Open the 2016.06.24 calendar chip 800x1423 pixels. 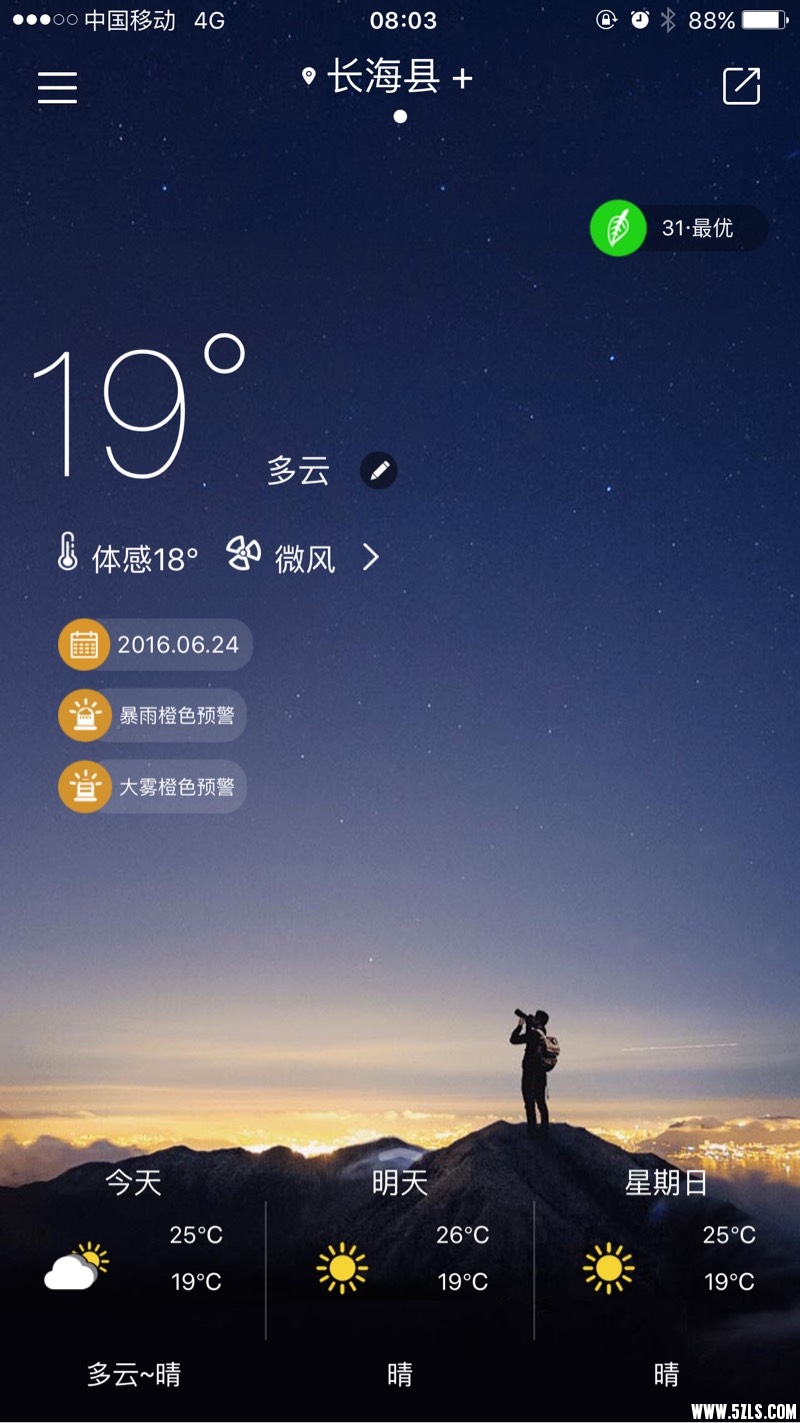[155, 644]
